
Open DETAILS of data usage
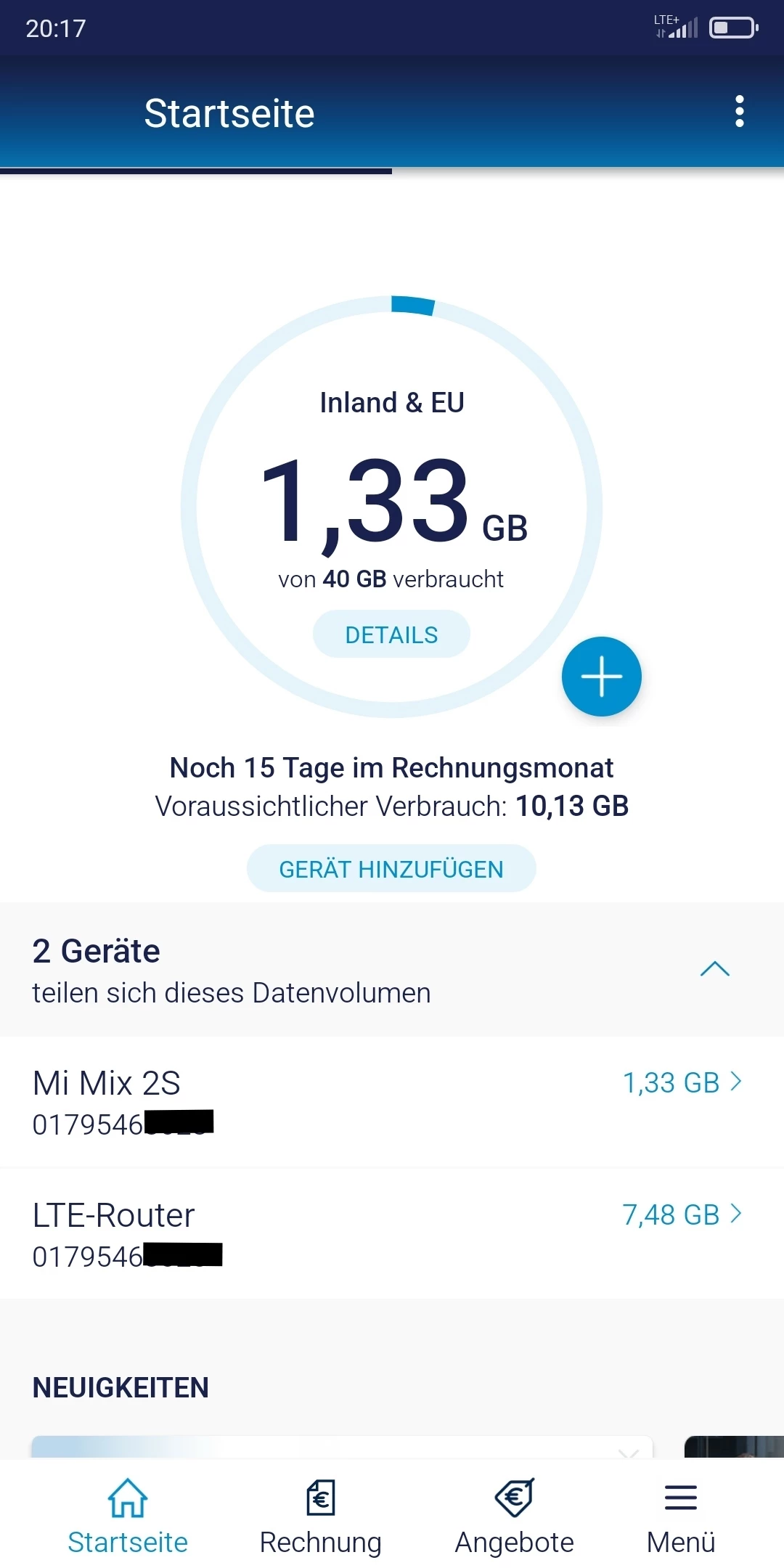tap(391, 634)
